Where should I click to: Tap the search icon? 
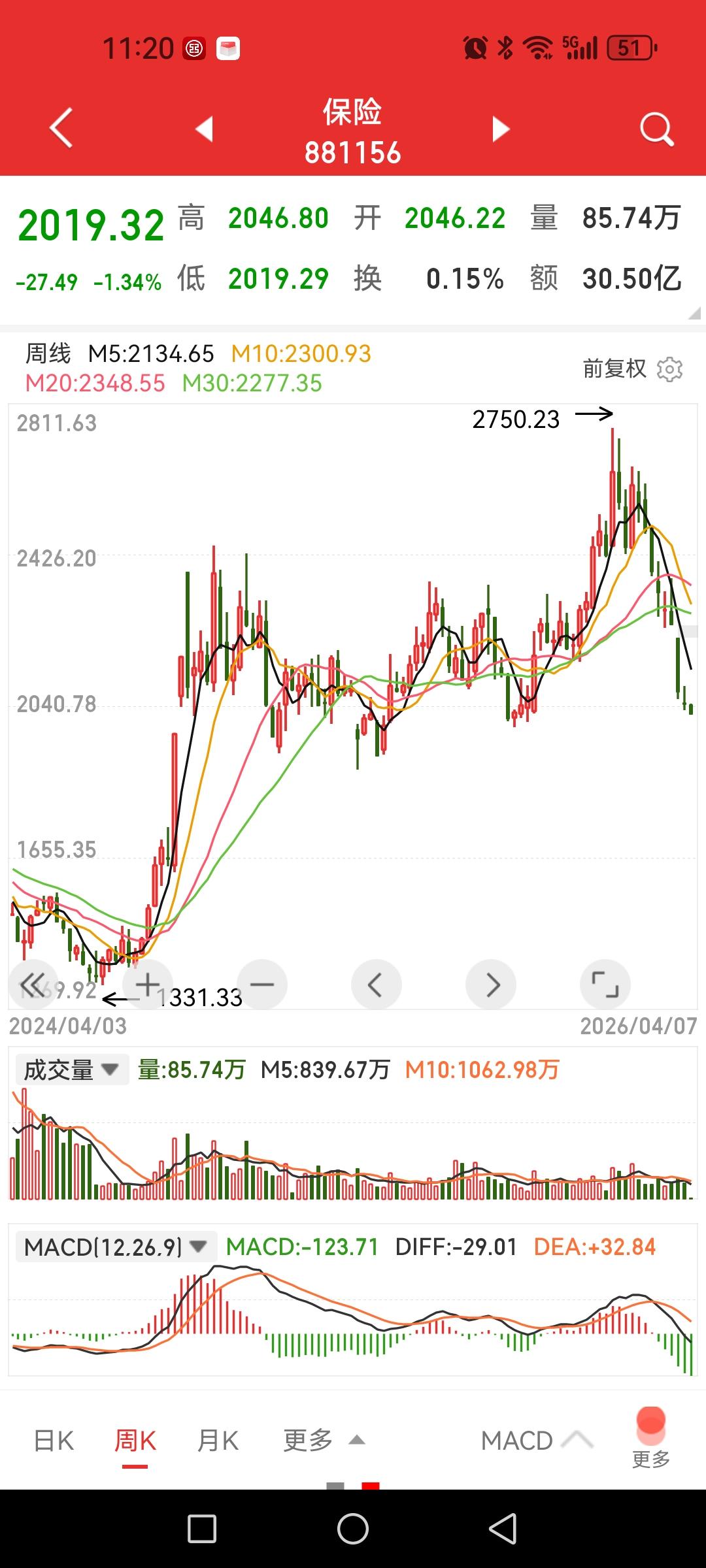click(x=656, y=129)
